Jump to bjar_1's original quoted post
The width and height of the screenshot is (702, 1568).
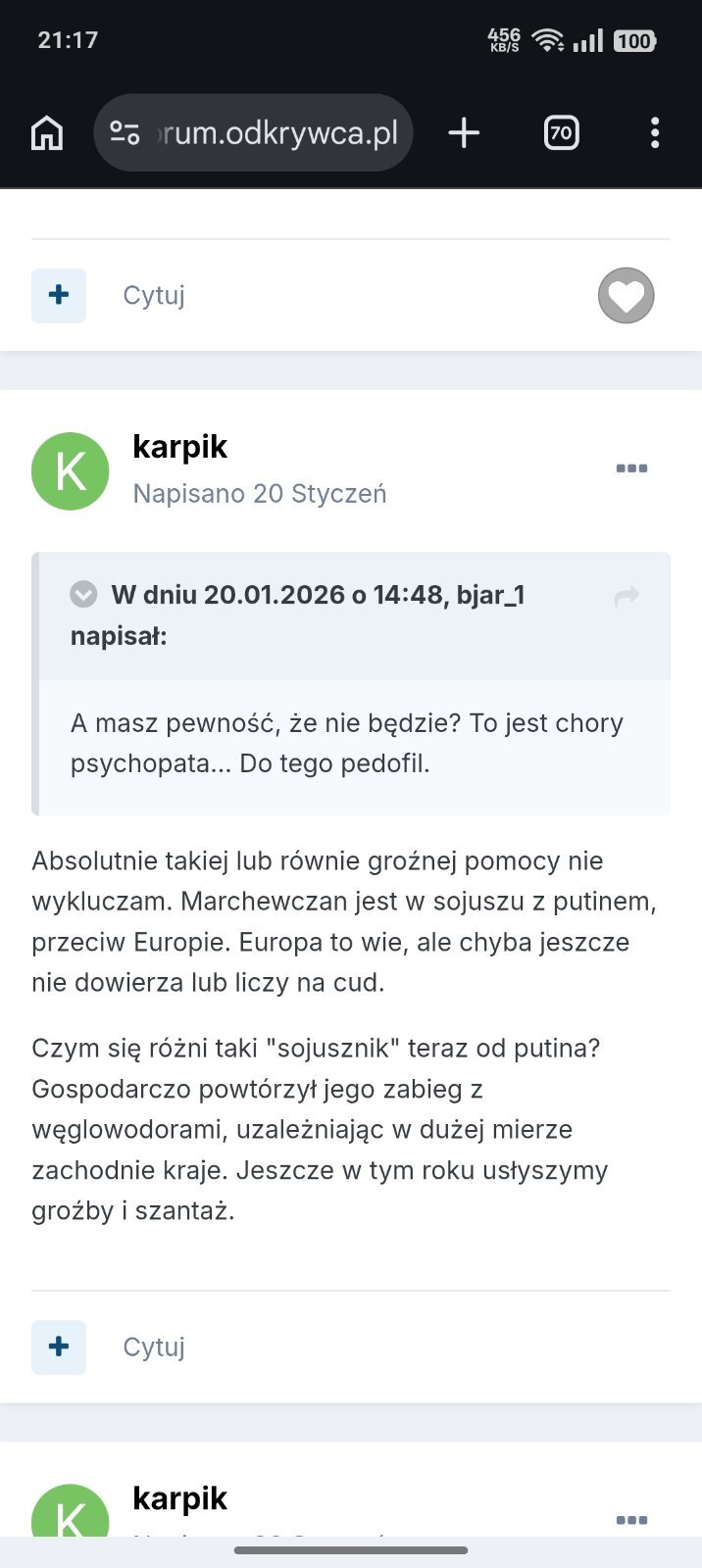pos(627,595)
